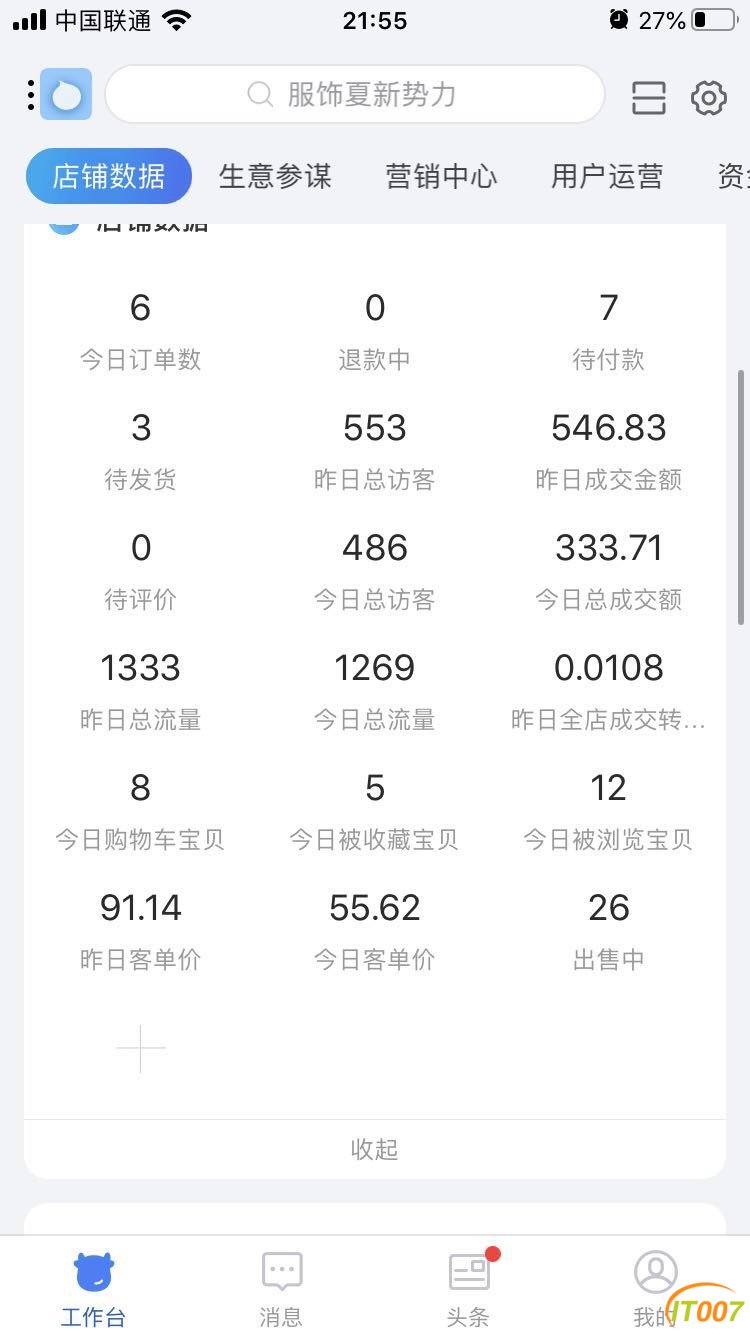The width and height of the screenshot is (750, 1334).
Task: Open 今日订单数 details
Action: tap(141, 332)
